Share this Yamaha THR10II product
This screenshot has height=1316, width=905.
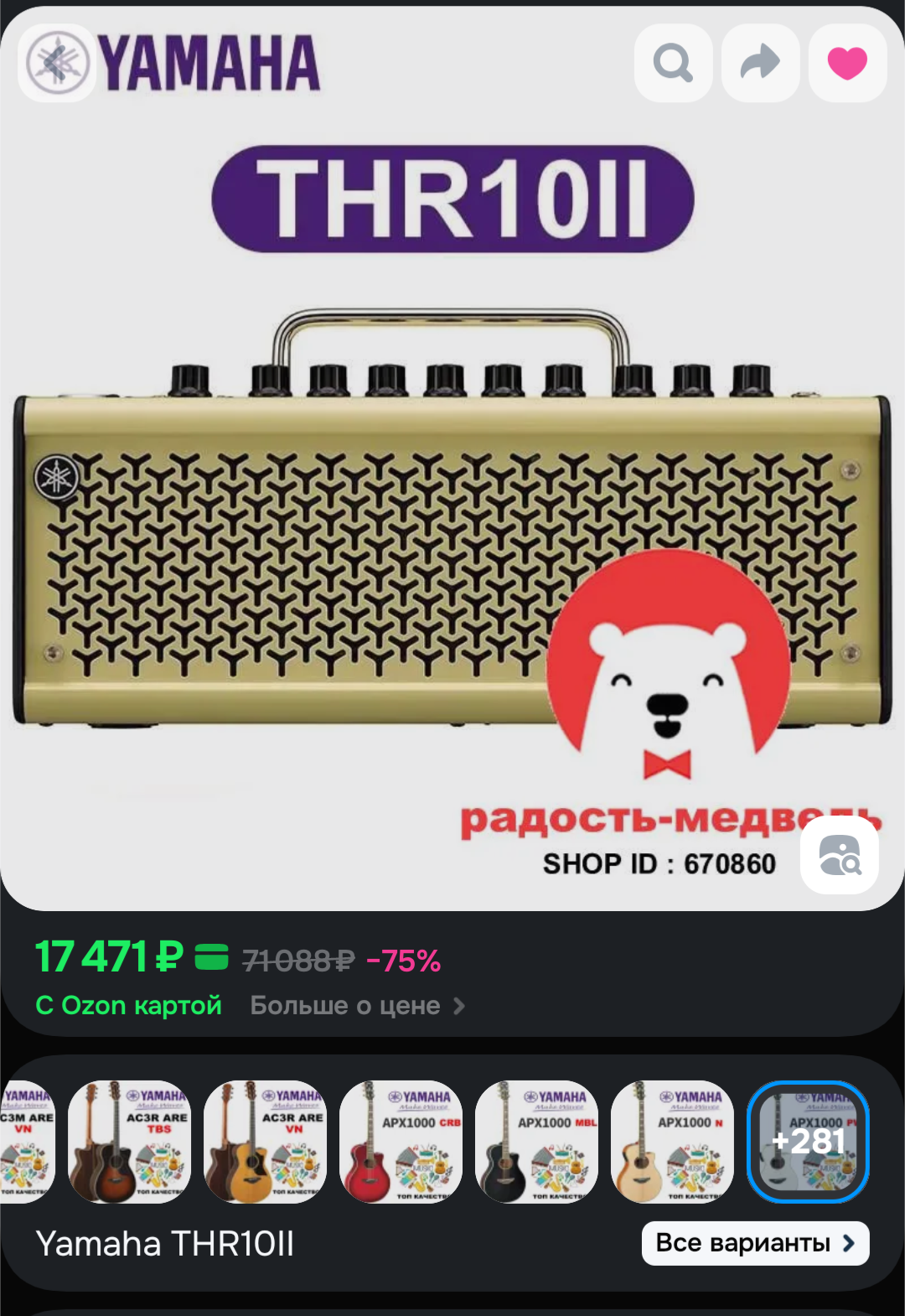click(x=761, y=63)
